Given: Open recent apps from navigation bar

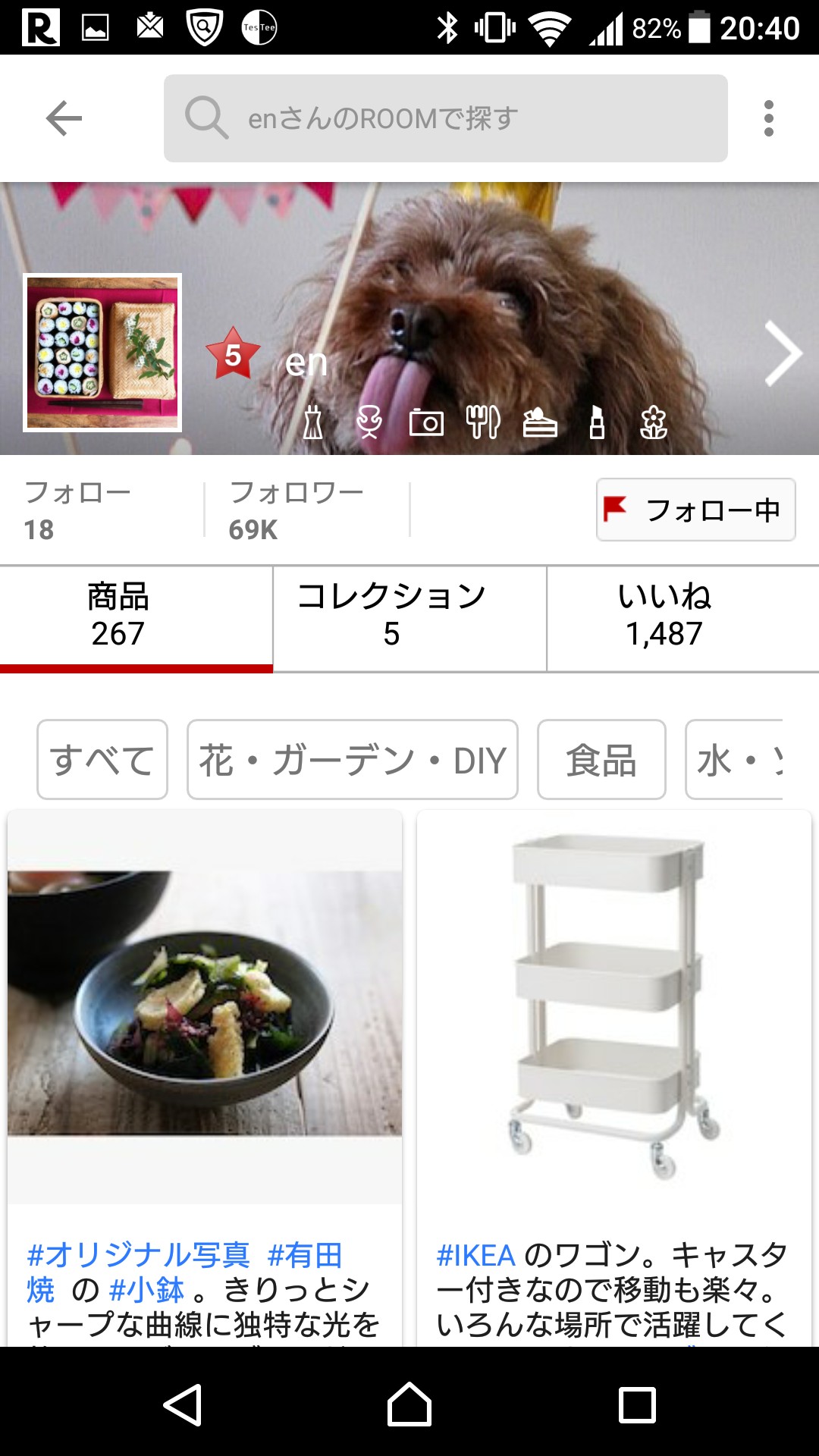Looking at the screenshot, I should (637, 1404).
